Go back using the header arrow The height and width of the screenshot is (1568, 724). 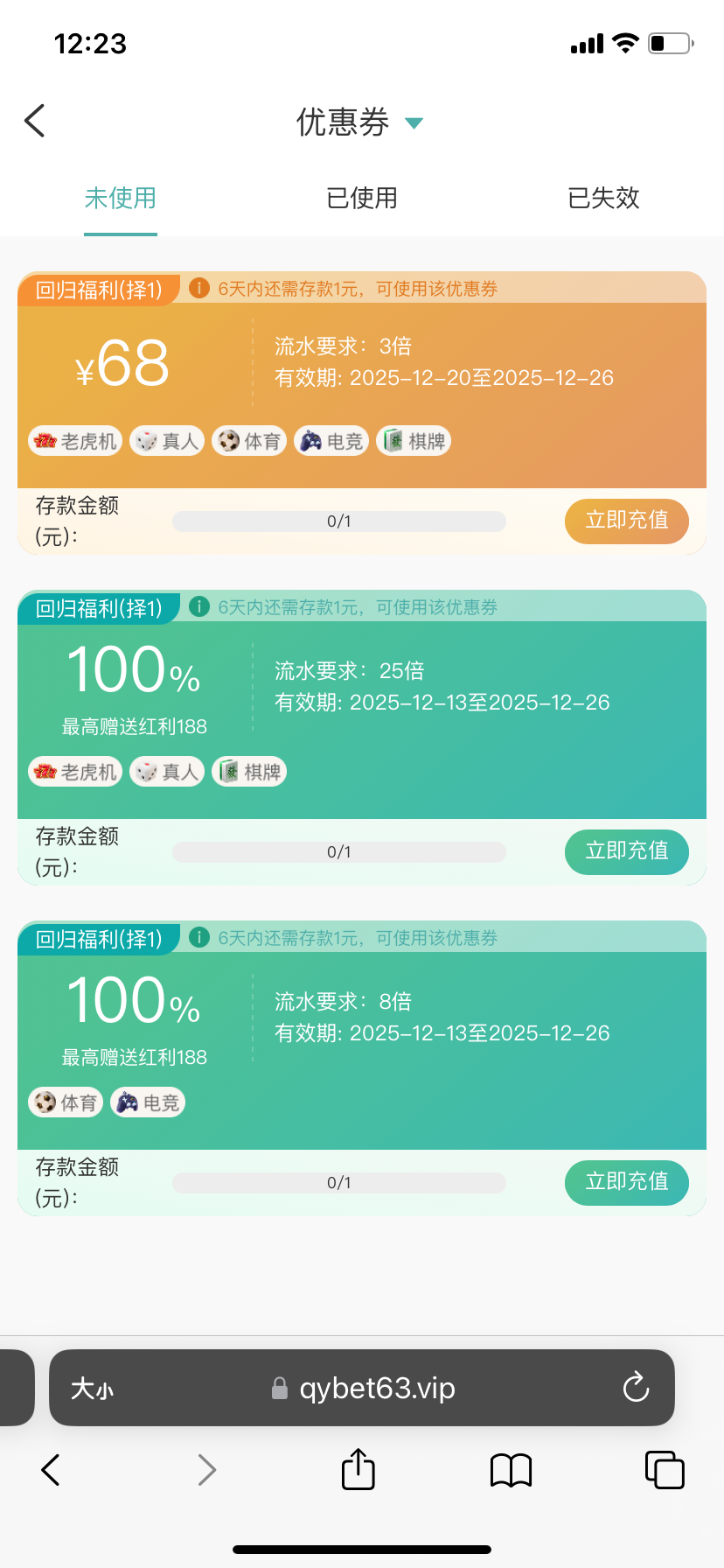[35, 121]
